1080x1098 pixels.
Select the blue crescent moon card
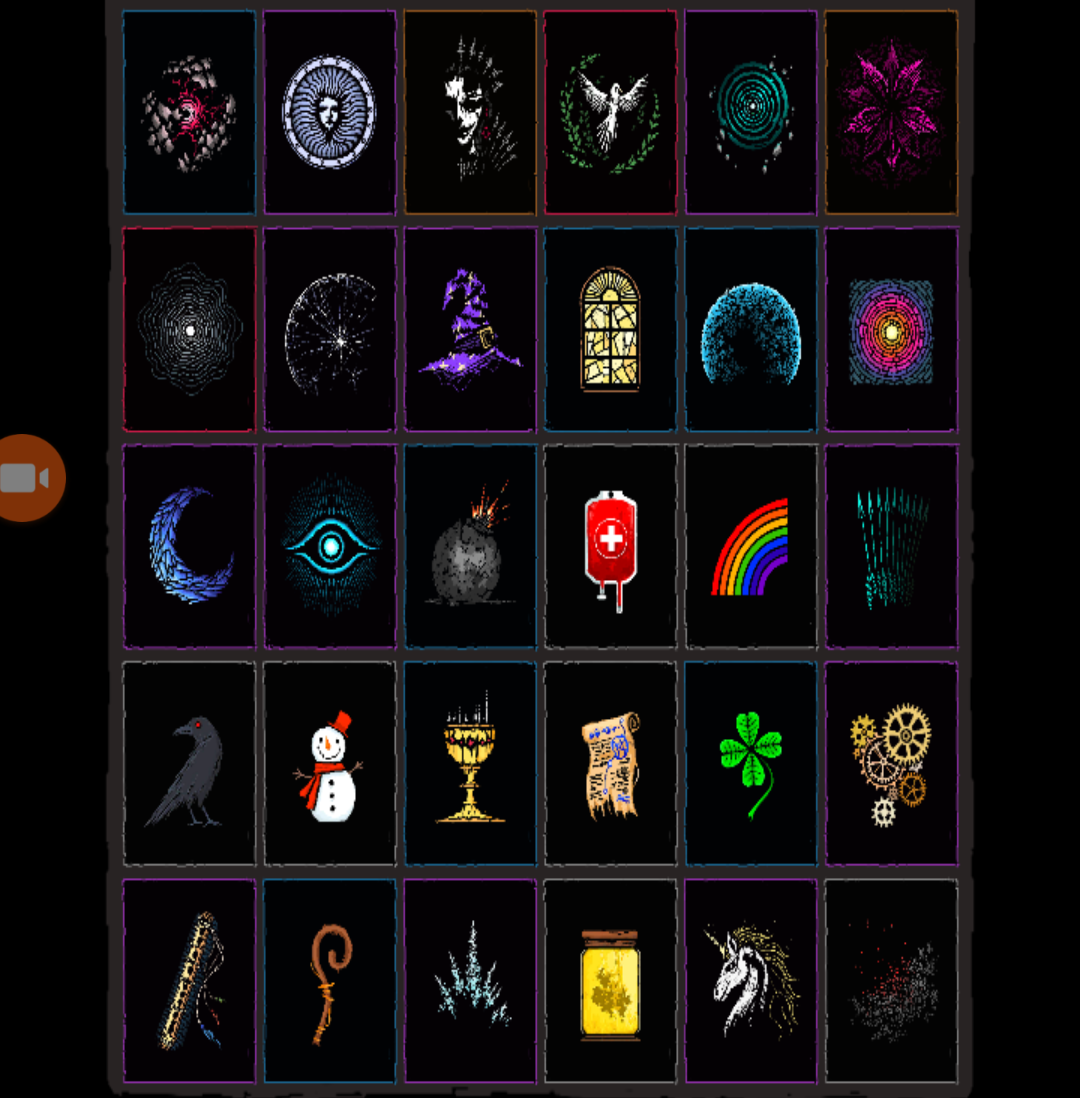pyautogui.click(x=189, y=546)
